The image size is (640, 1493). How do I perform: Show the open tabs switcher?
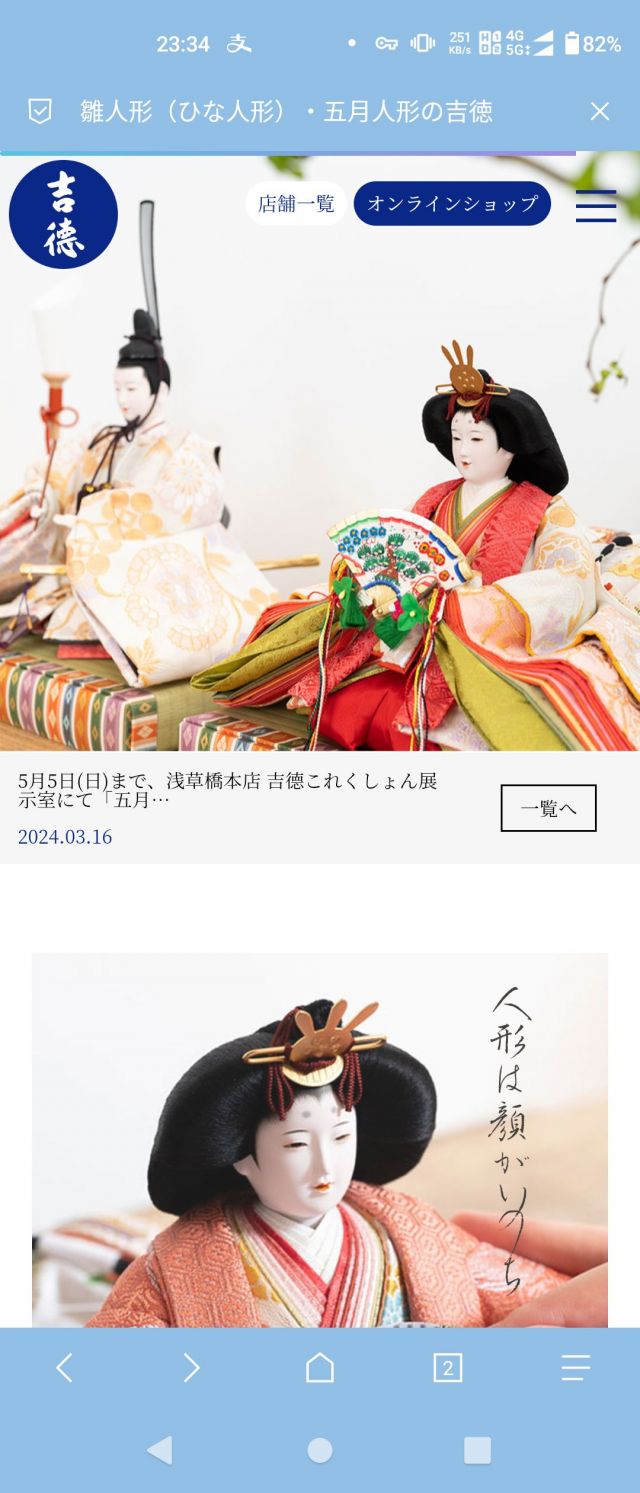click(x=447, y=1367)
